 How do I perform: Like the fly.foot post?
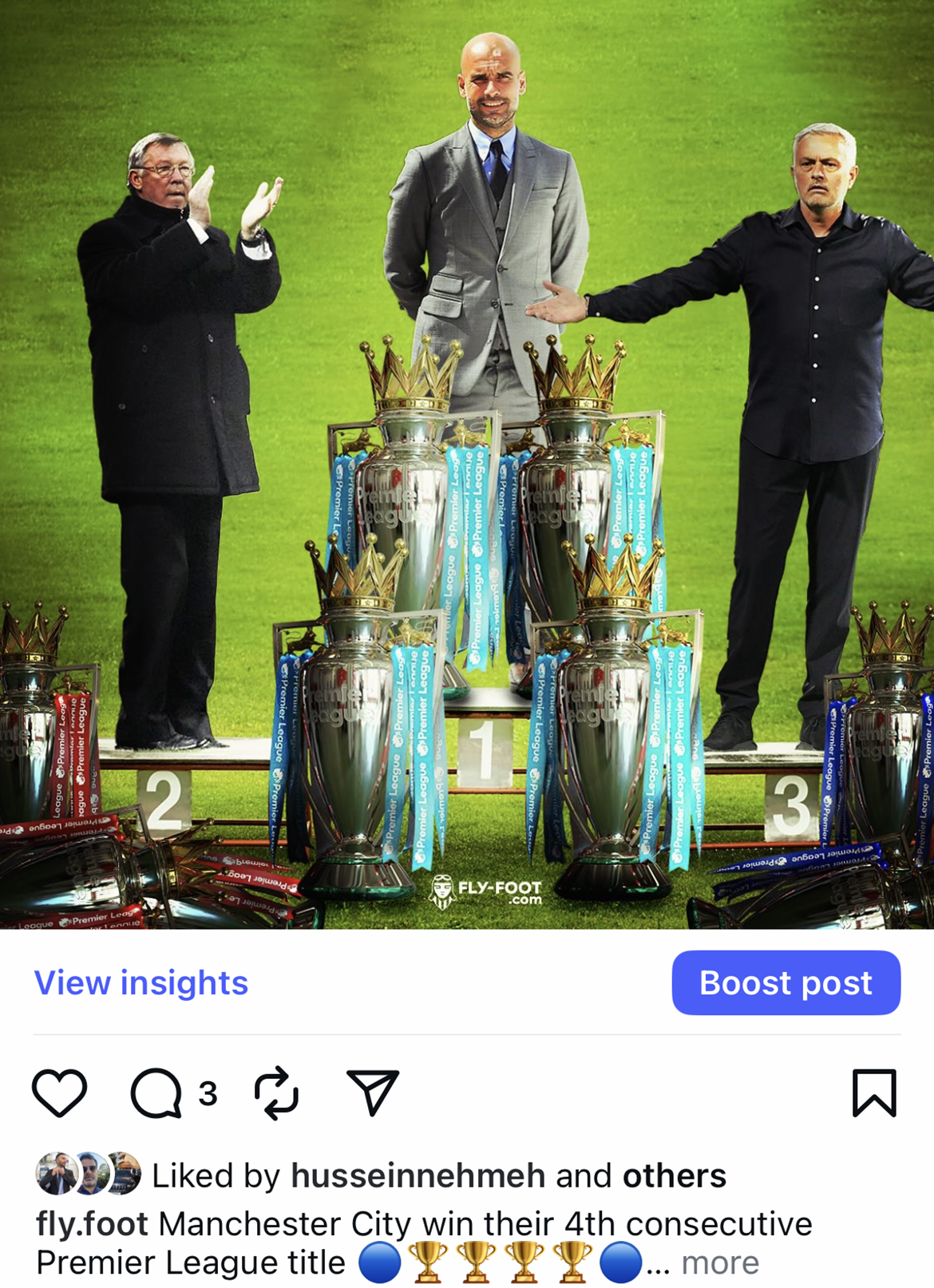[60, 1092]
